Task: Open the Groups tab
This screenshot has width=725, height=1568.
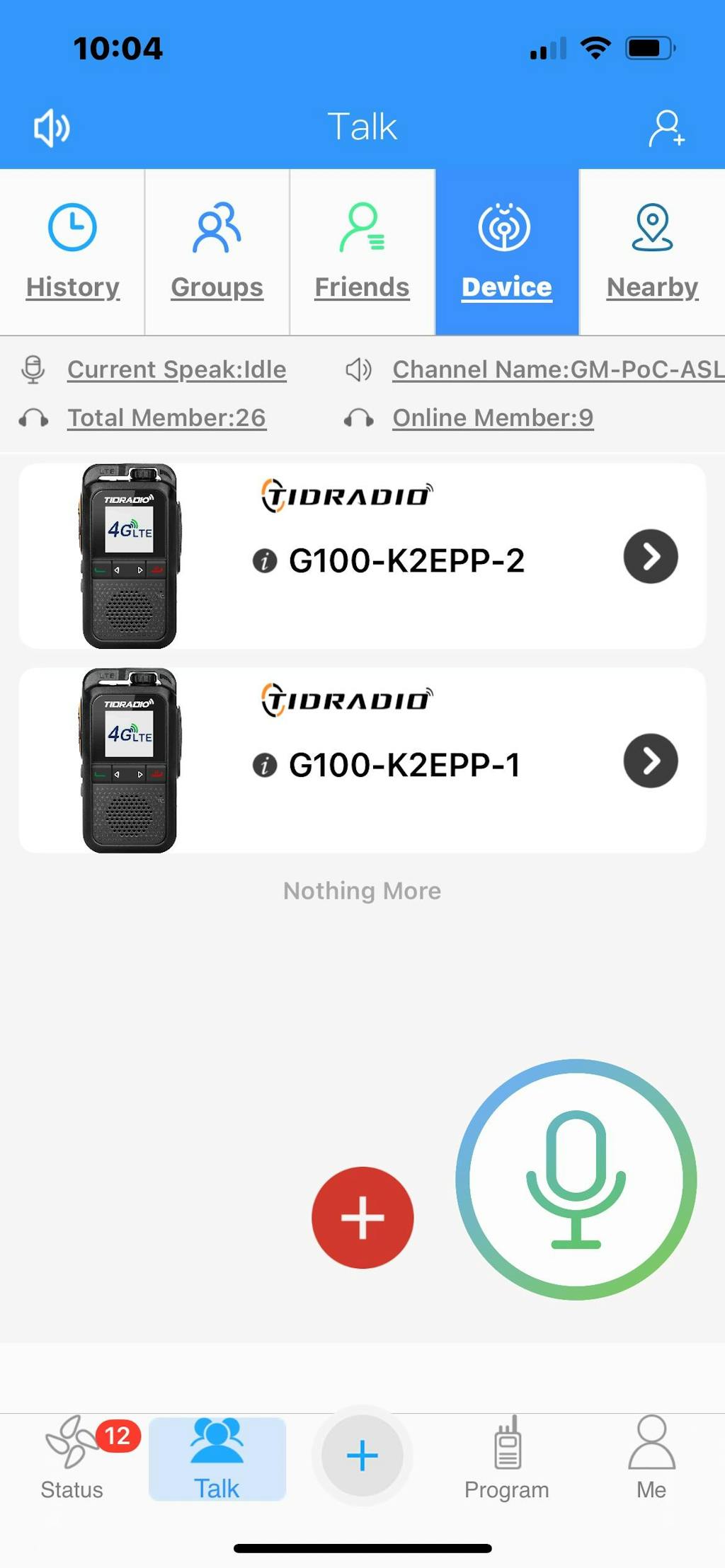Action: point(217,251)
